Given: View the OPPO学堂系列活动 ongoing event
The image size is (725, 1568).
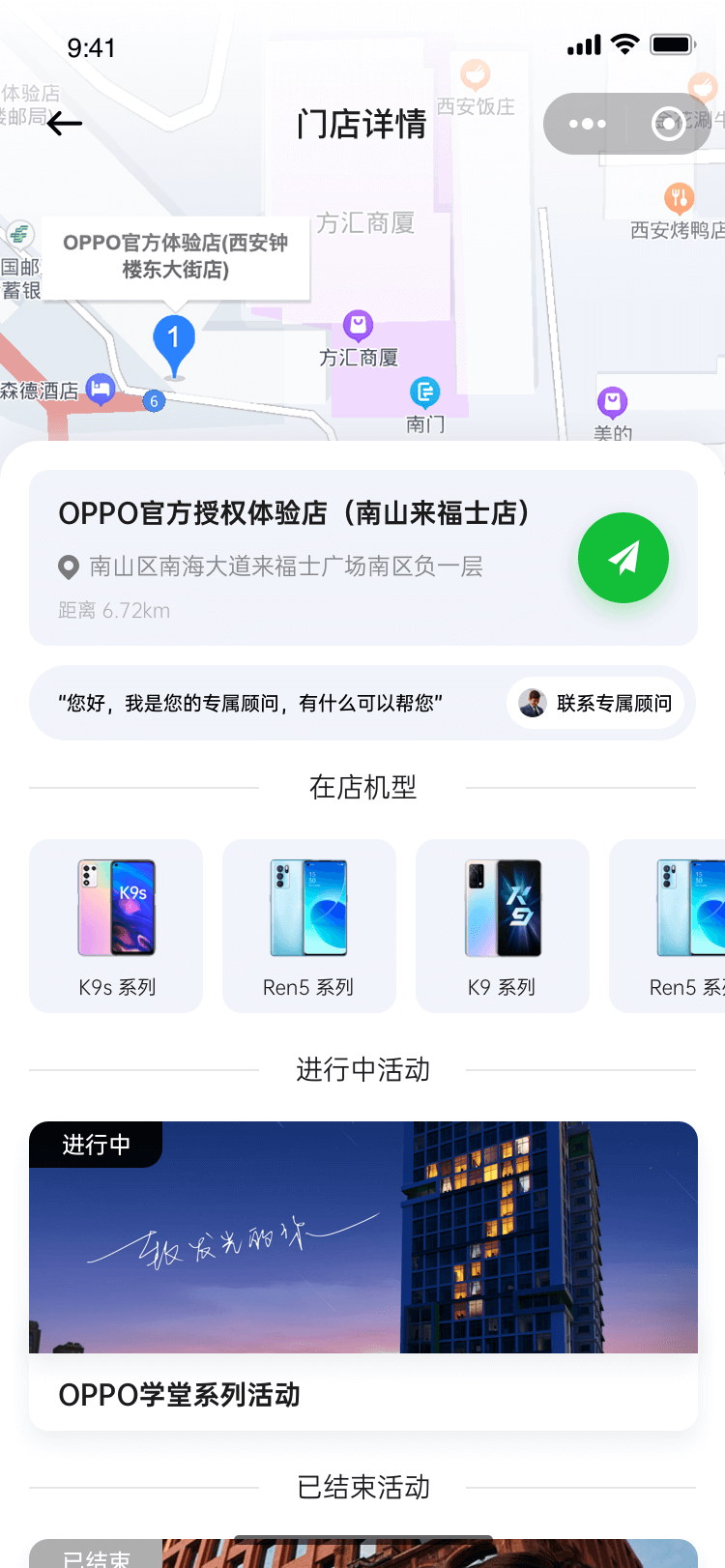Looking at the screenshot, I should [x=363, y=1274].
